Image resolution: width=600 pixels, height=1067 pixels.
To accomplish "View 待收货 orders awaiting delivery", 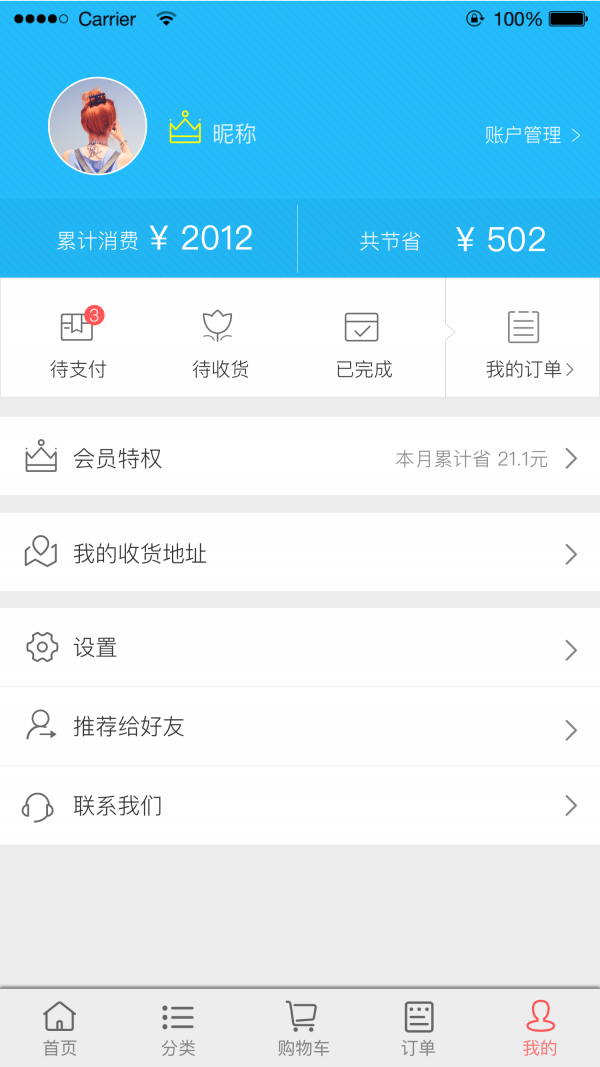I will [219, 342].
